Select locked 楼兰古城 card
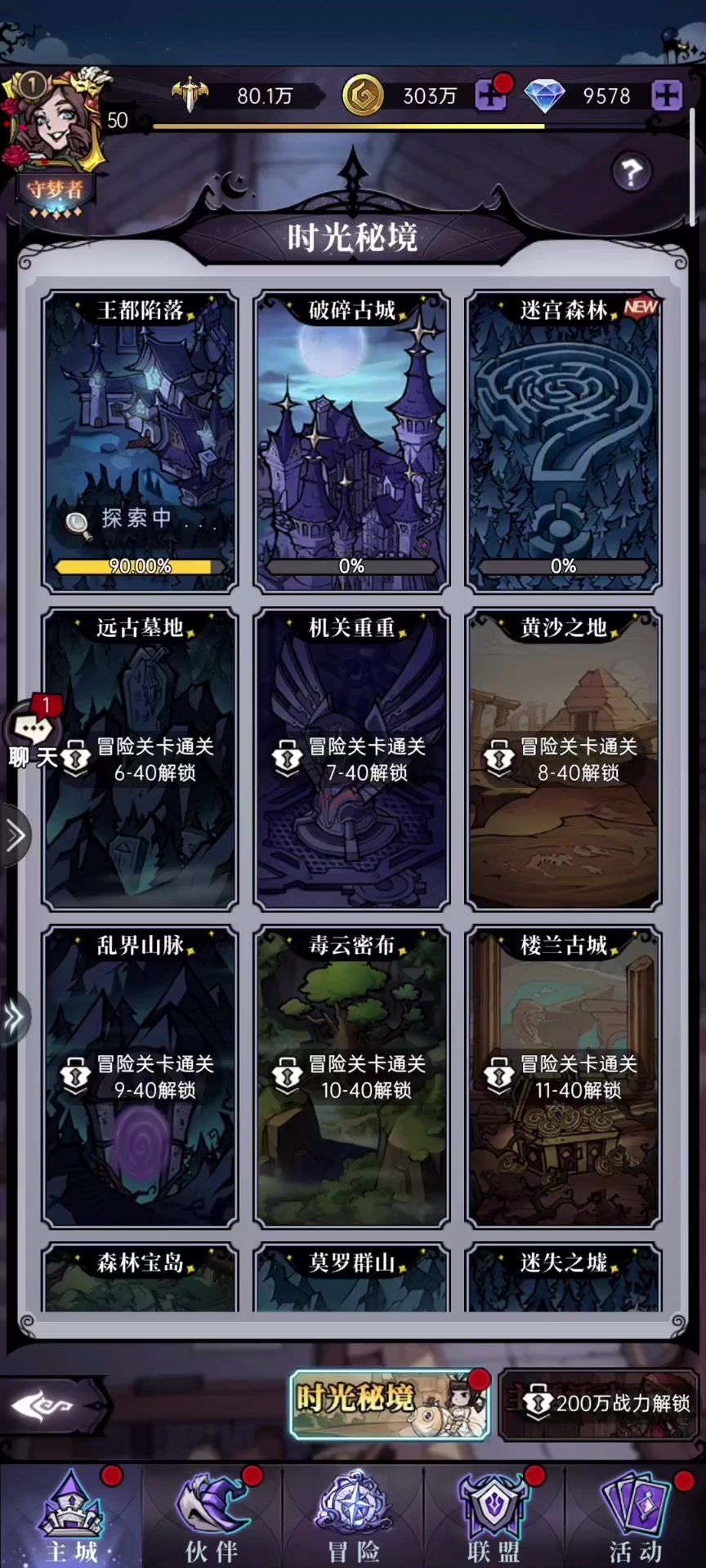This screenshot has width=706, height=1568. 563,1076
